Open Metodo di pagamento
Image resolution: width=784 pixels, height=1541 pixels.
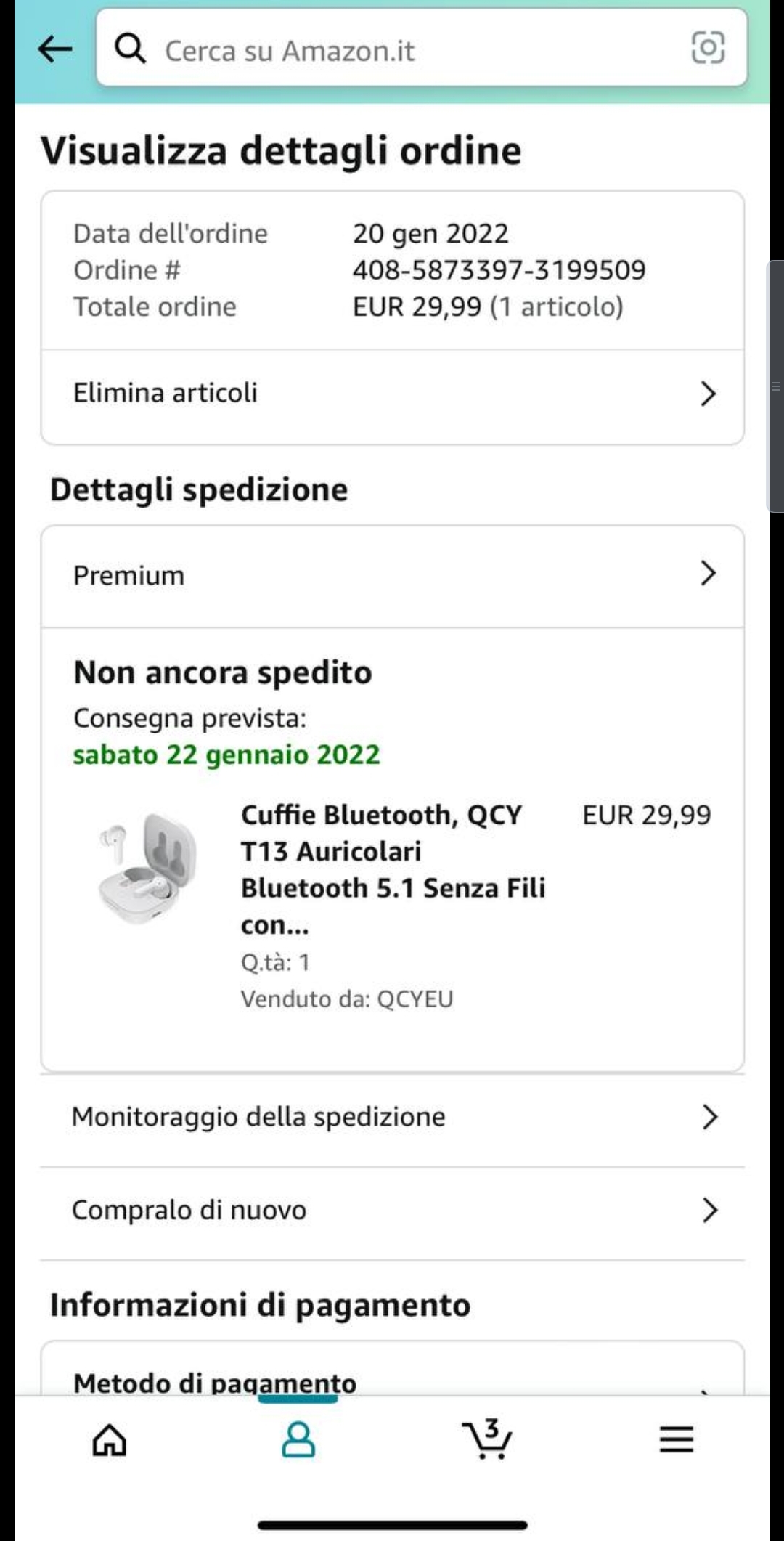click(392, 1381)
